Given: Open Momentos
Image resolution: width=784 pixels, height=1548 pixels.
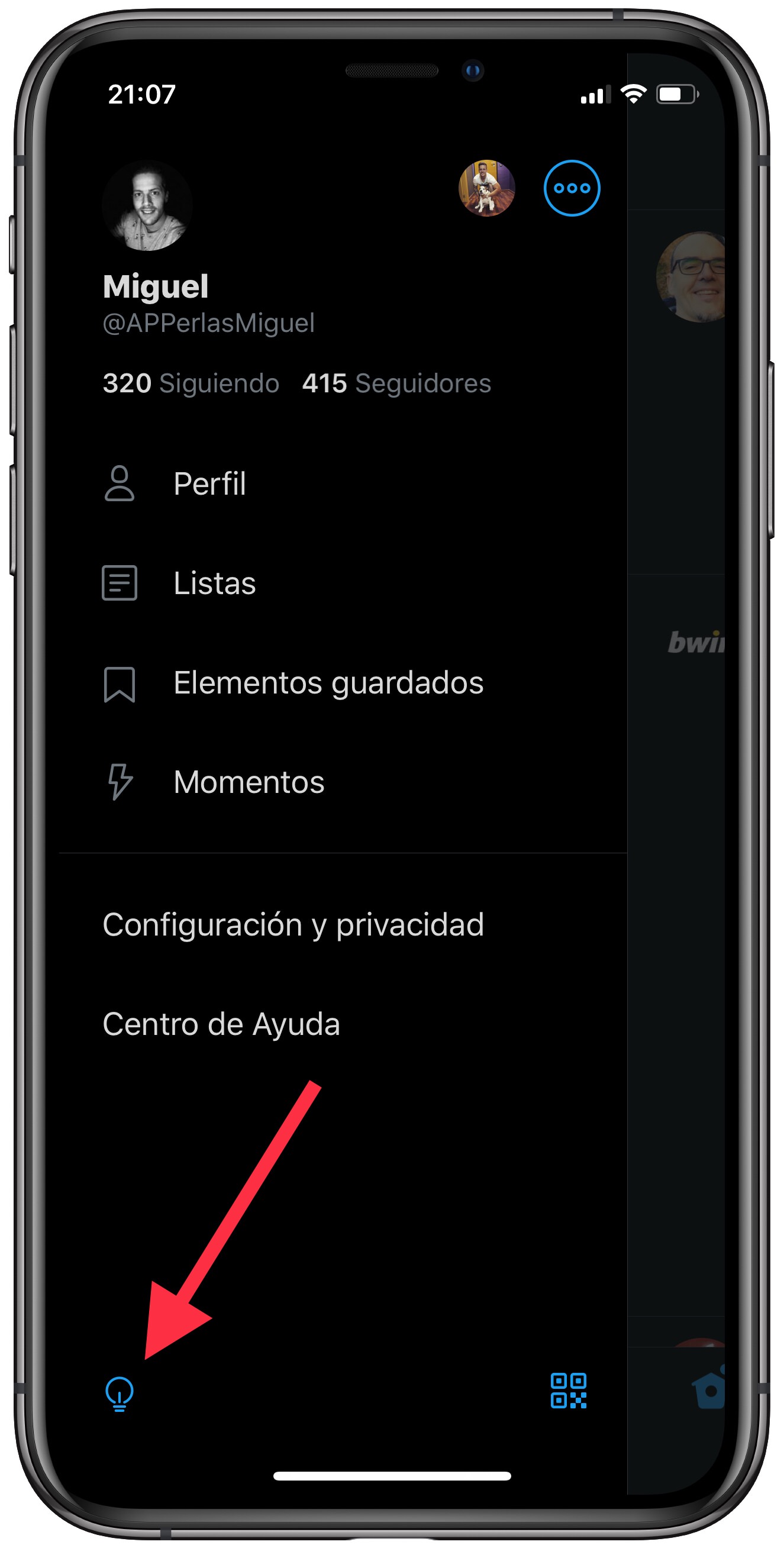Looking at the screenshot, I should click(x=248, y=782).
